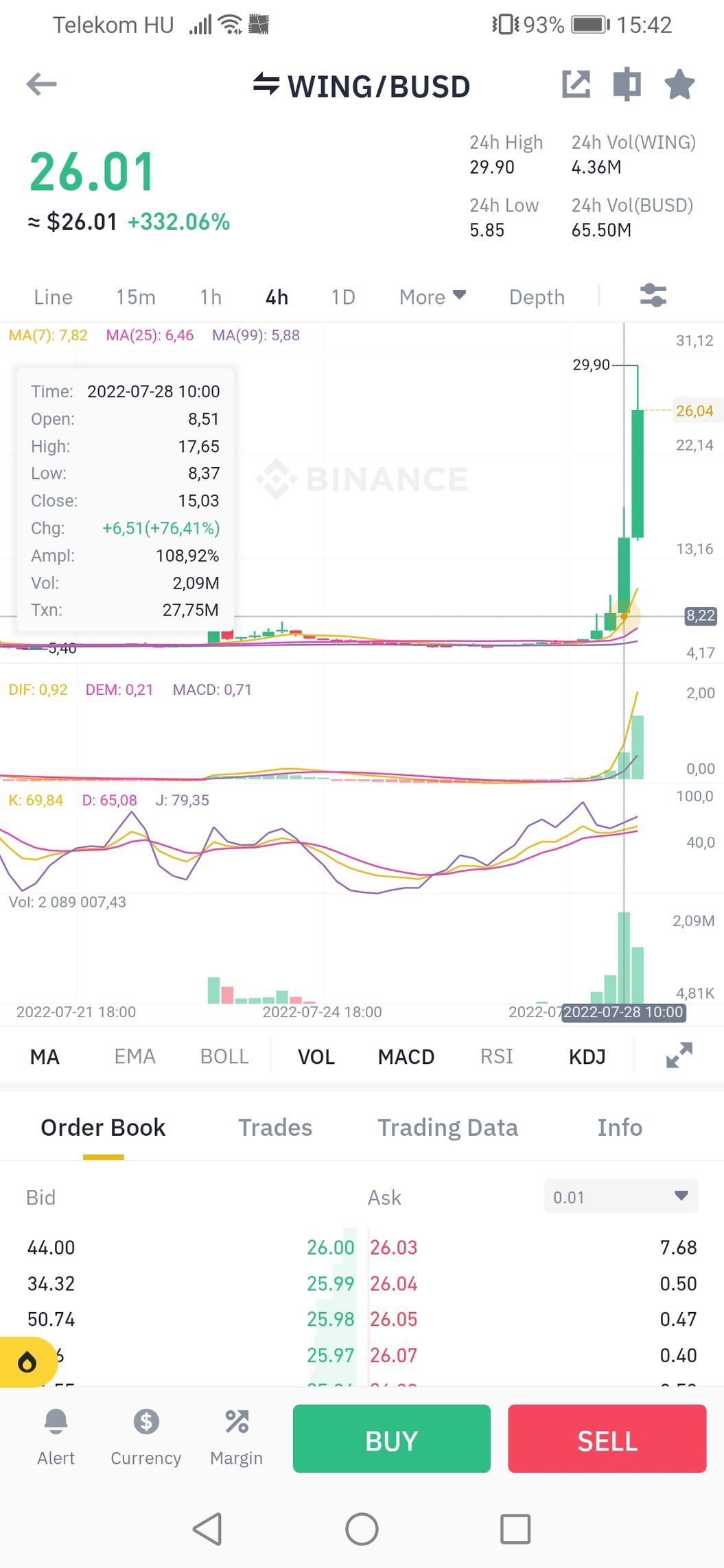Viewport: 724px width, 1568px height.
Task: Open the 0.01 price precision dropdown
Action: coord(621,1197)
